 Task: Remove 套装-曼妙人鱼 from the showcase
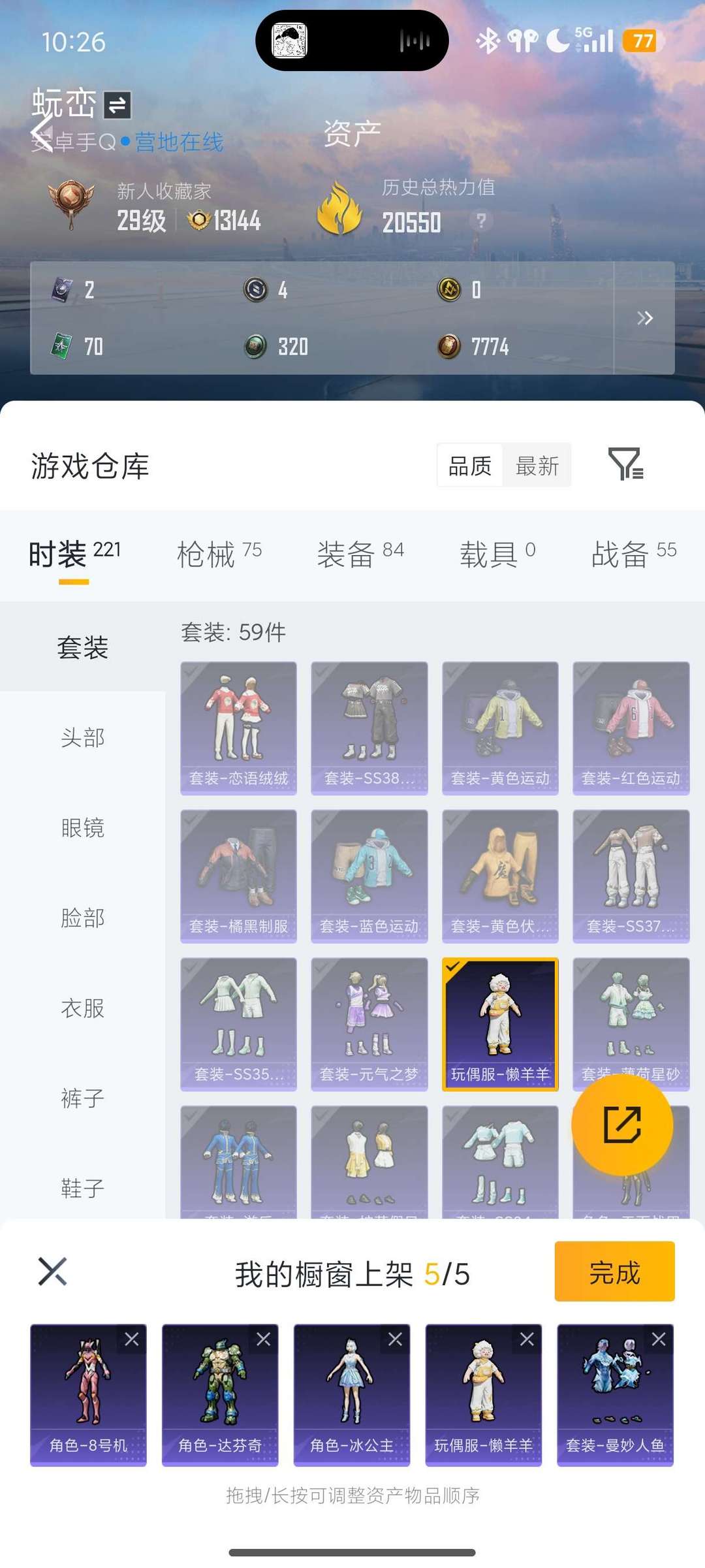[659, 1339]
